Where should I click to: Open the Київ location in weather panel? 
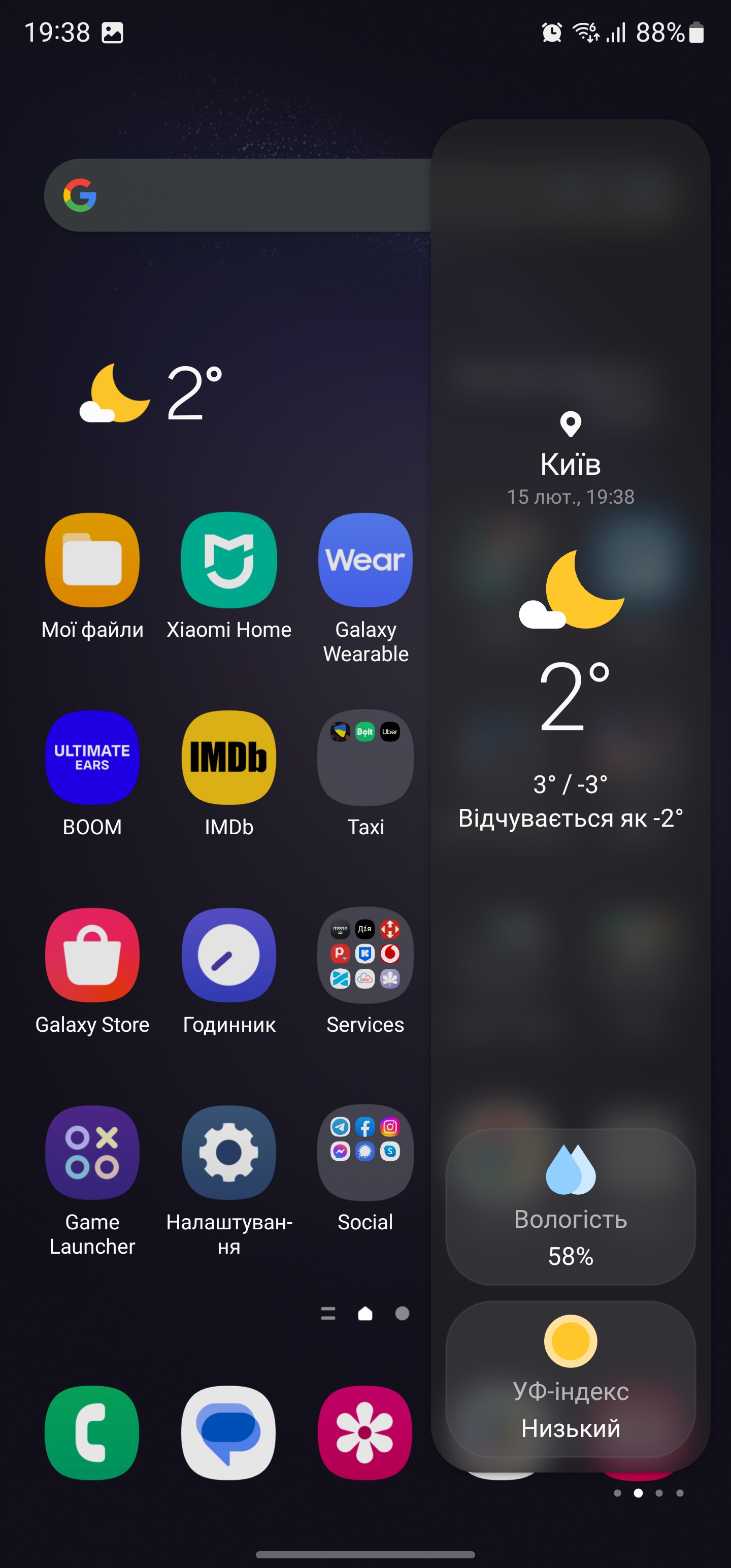[570, 464]
